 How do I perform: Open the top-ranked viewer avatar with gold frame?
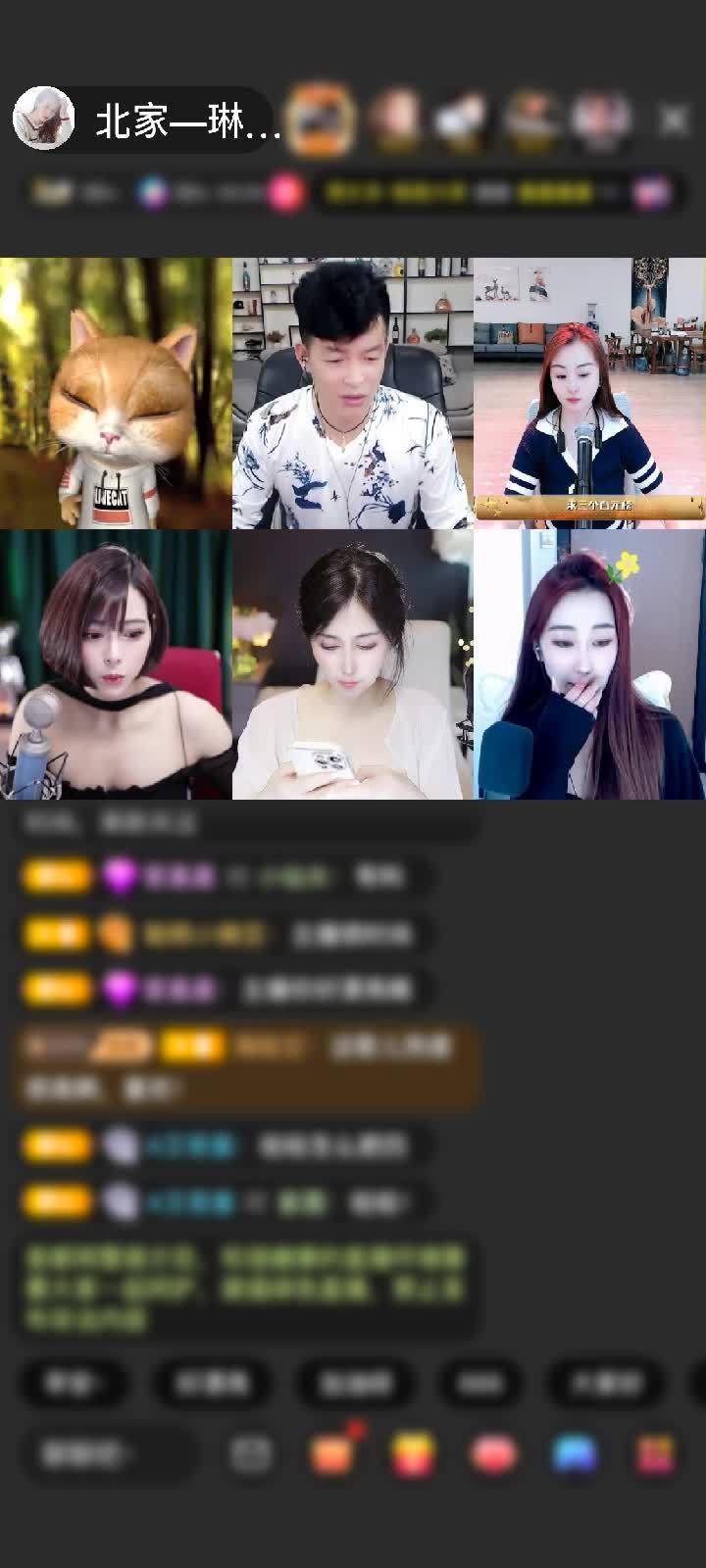[x=323, y=119]
